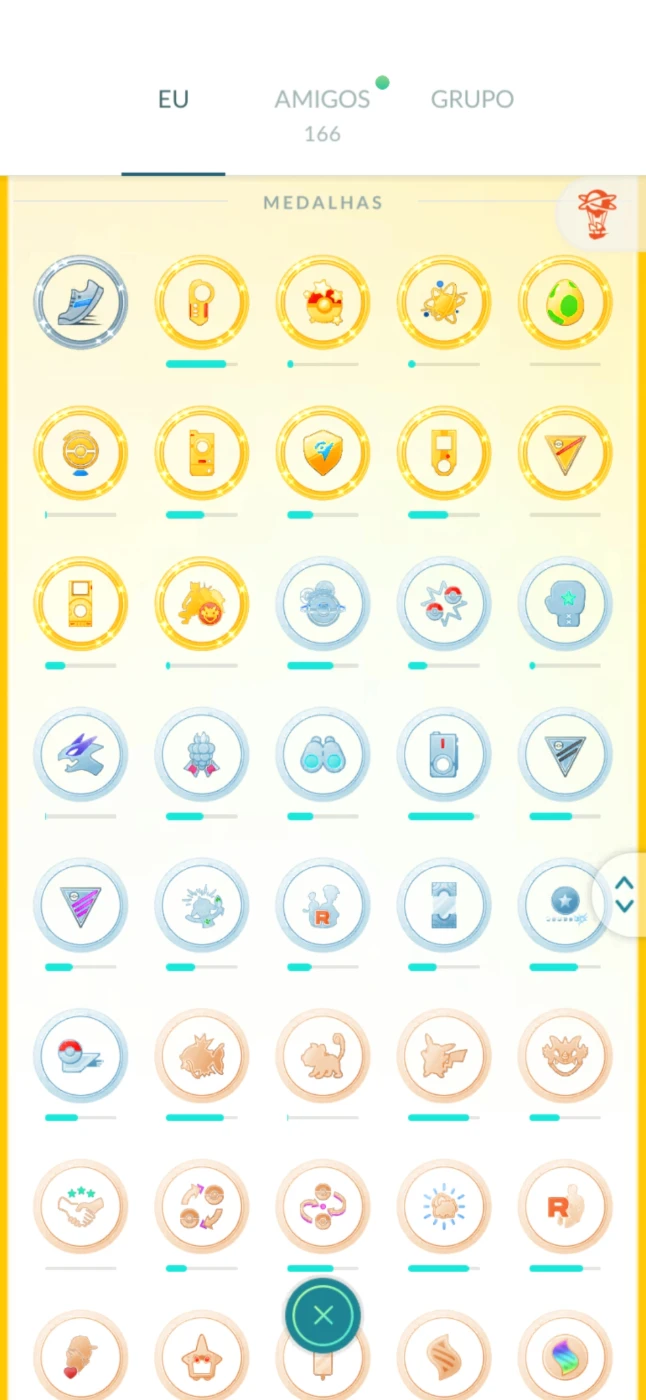Select the EU tab
646x1400 pixels.
pyautogui.click(x=173, y=99)
